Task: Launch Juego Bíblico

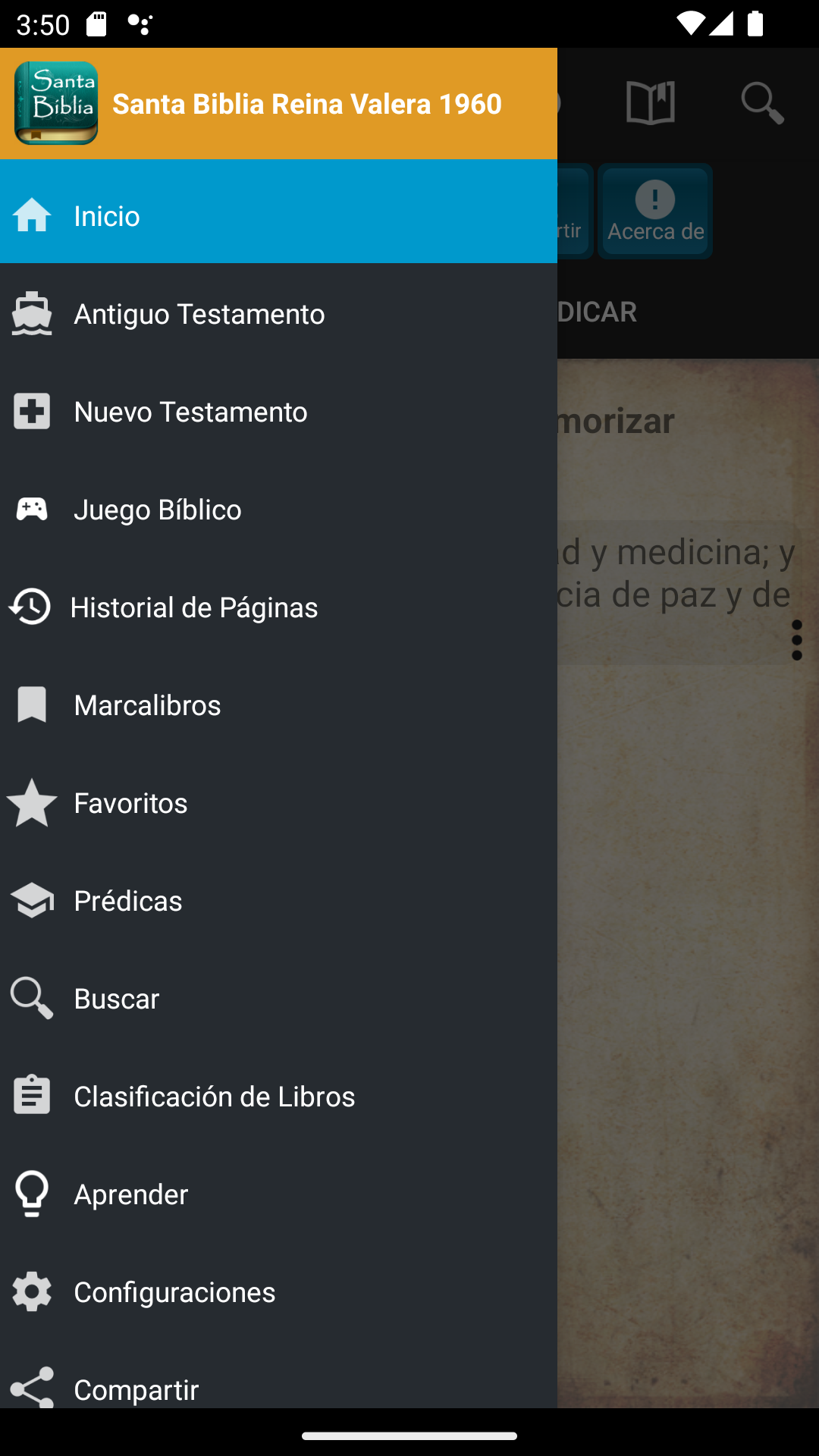Action: pos(278,510)
